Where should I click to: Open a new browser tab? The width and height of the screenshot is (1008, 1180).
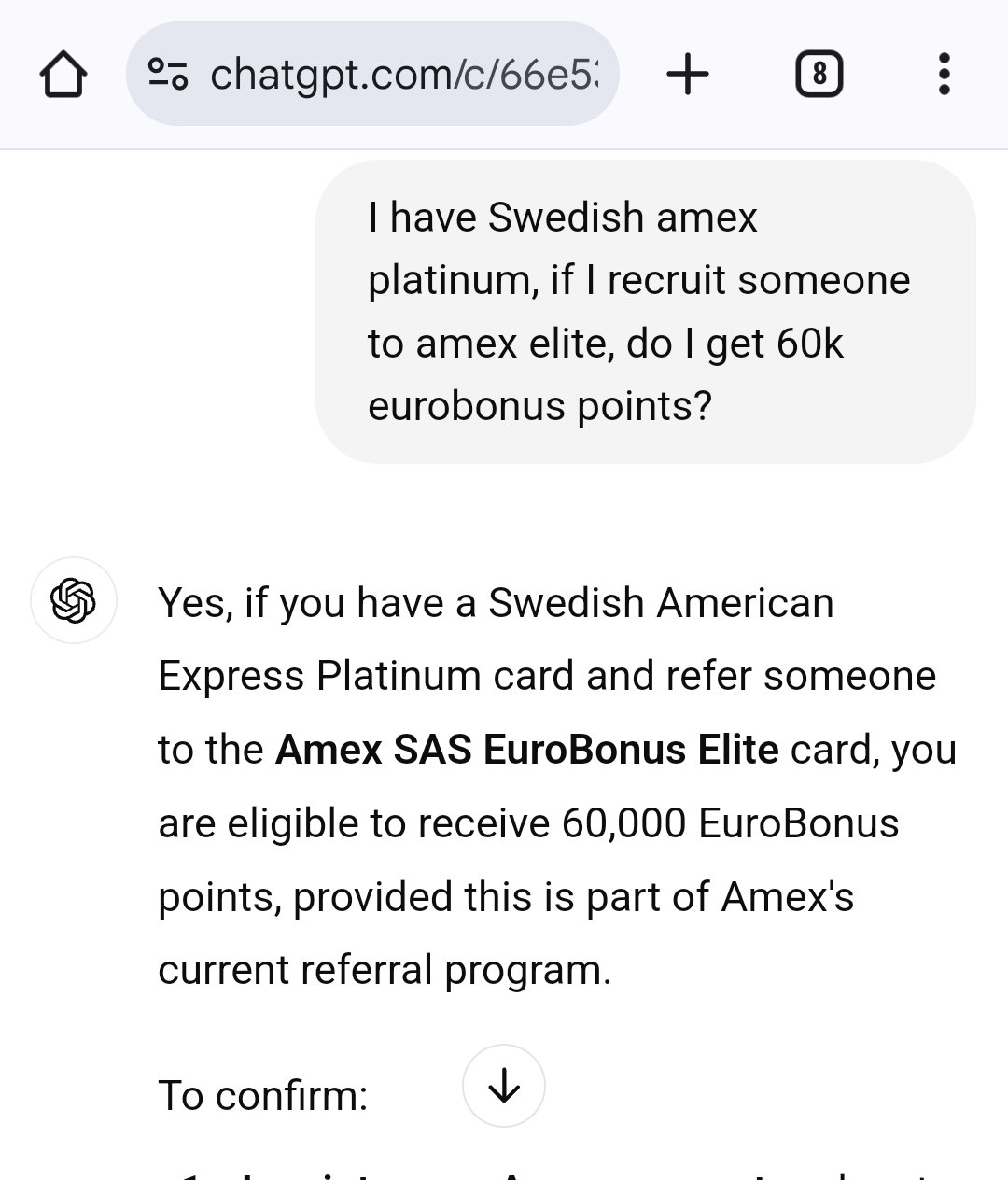coord(688,74)
